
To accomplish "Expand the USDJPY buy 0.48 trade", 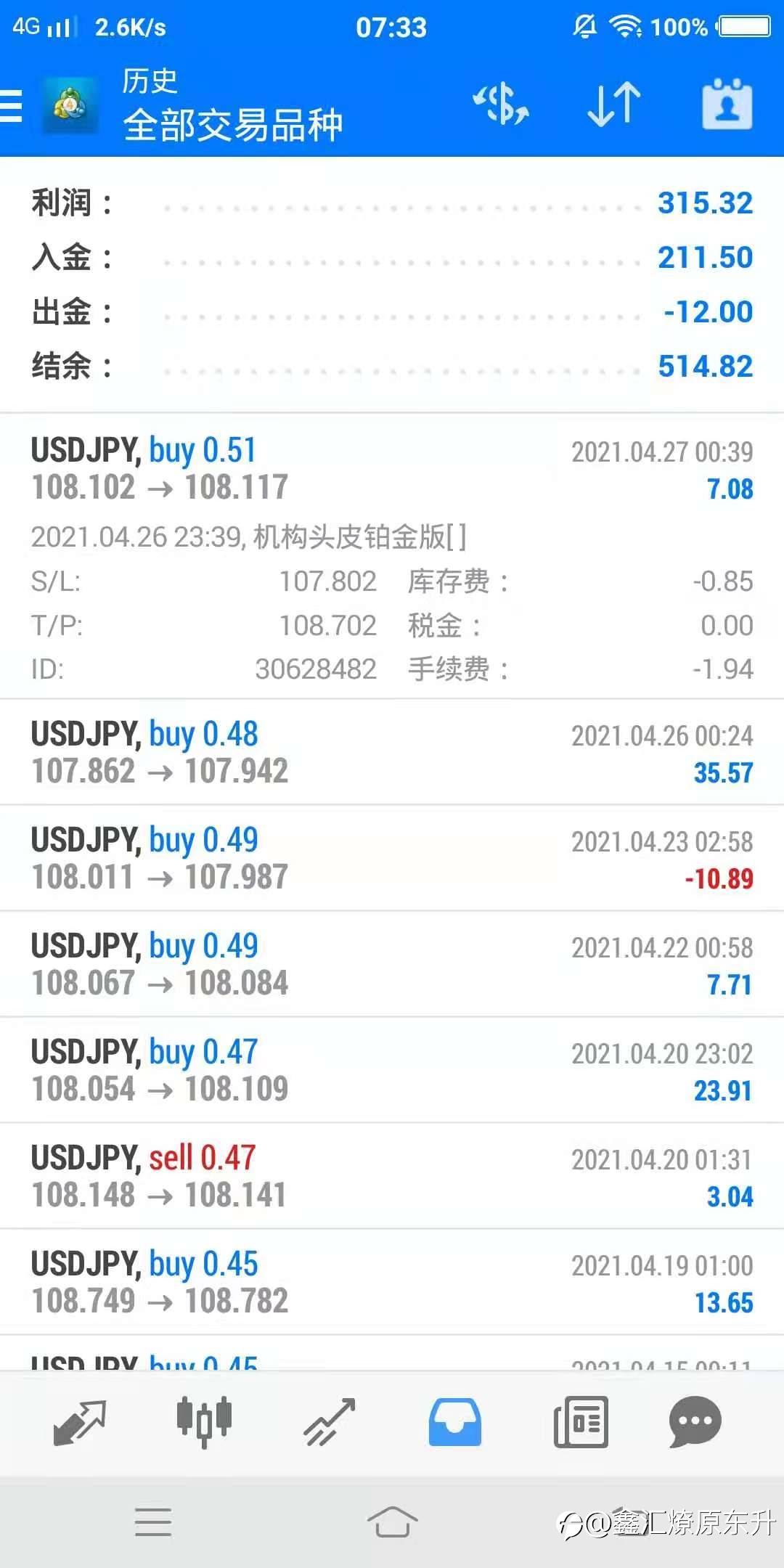I will click(392, 753).
